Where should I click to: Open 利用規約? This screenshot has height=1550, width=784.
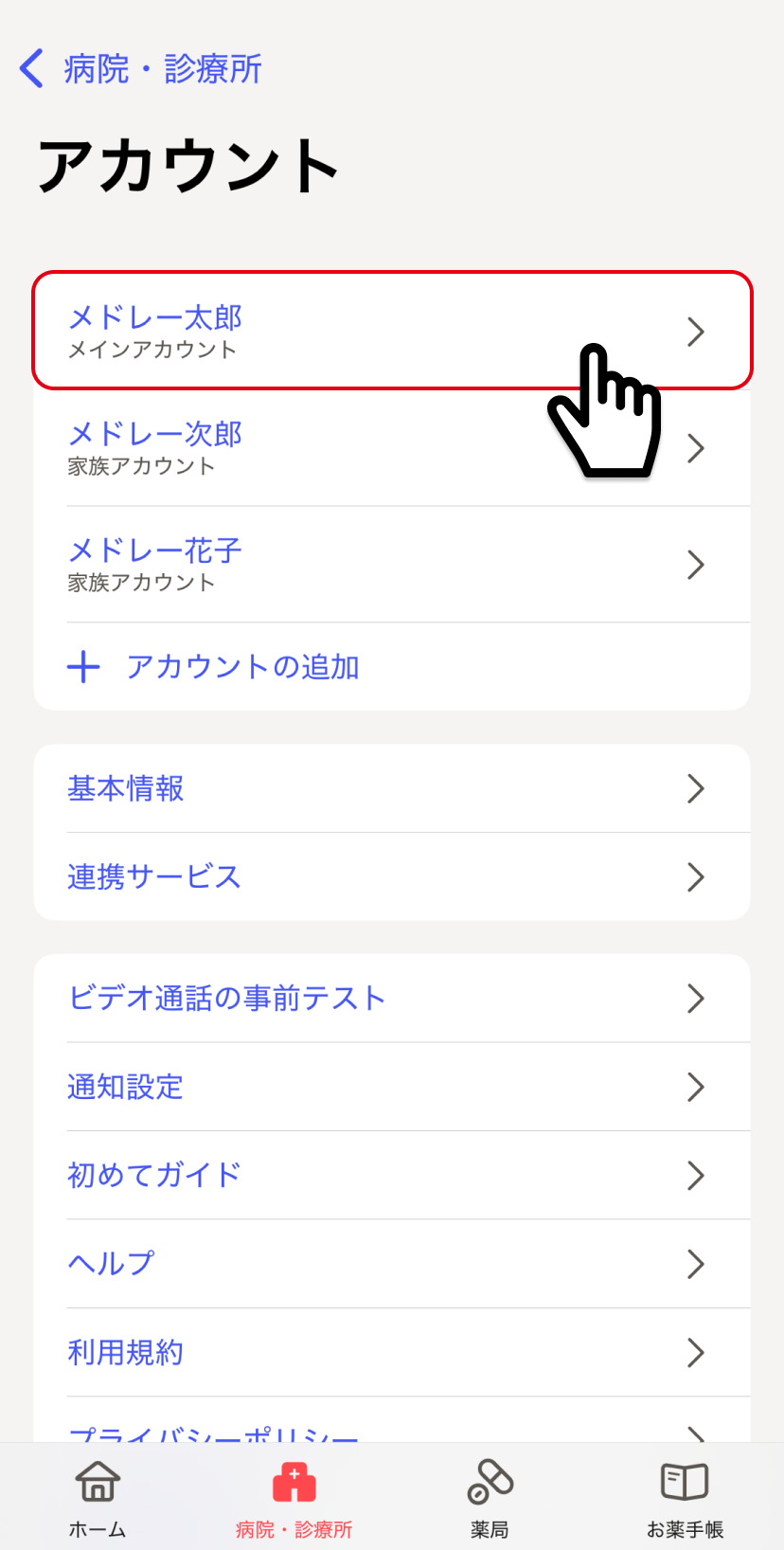[x=391, y=1353]
